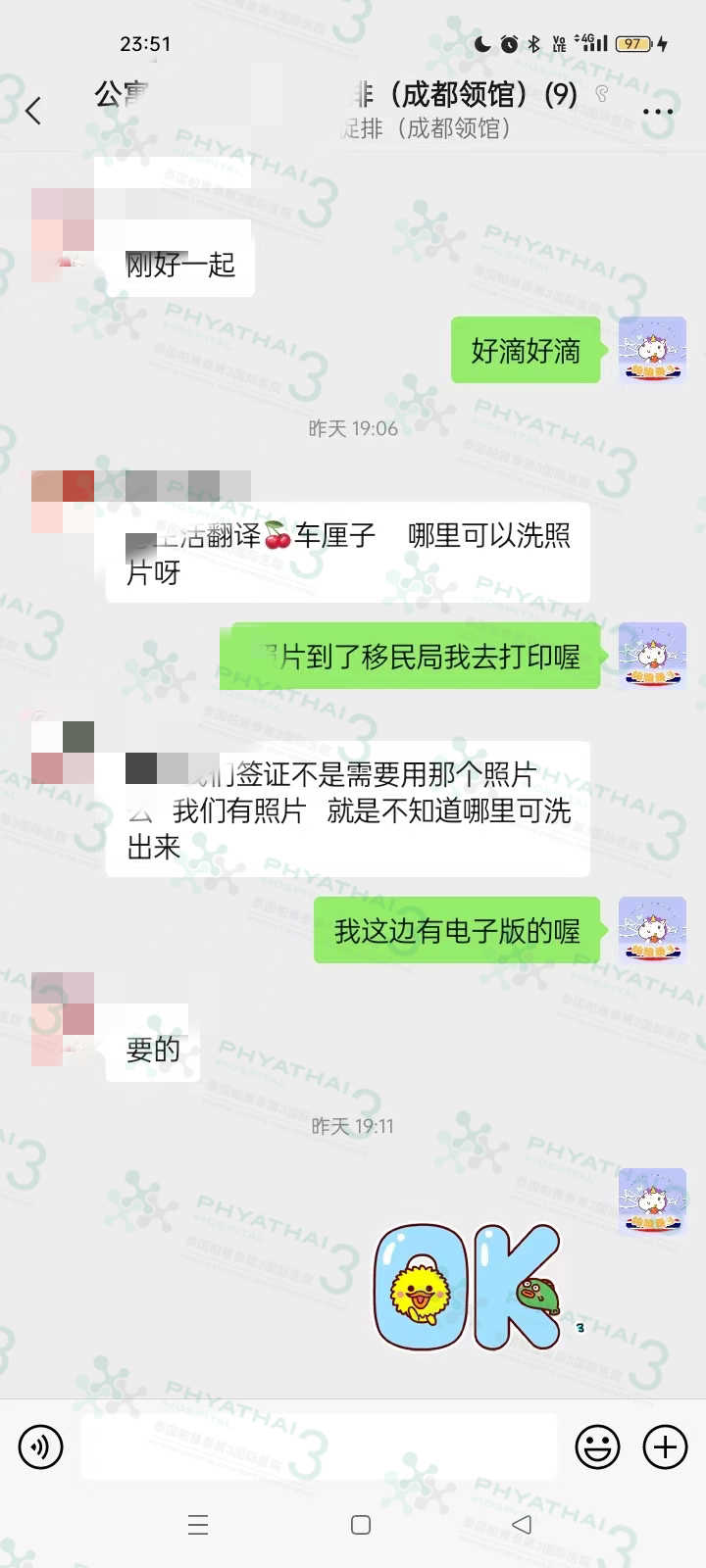Screen dimensions: 706x1568
Task: Open own avatar beside 好滴好滴 message
Action: 652,350
